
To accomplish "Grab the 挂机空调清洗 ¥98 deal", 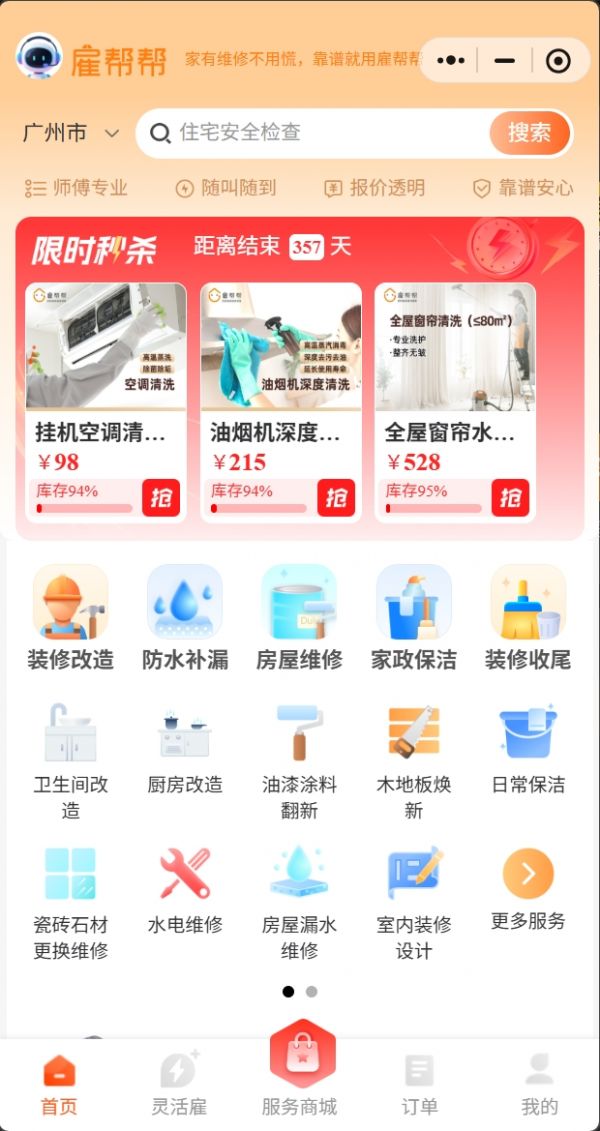I will [161, 498].
